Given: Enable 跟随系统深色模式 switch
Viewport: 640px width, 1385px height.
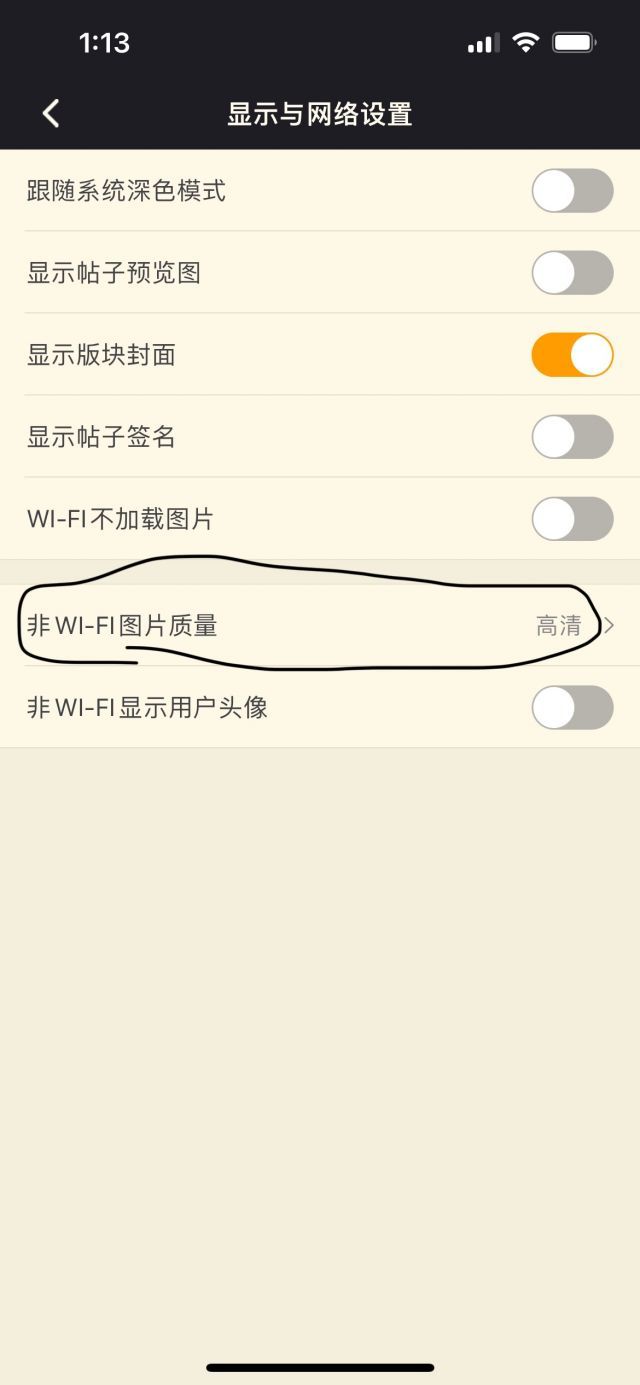Looking at the screenshot, I should (x=572, y=190).
